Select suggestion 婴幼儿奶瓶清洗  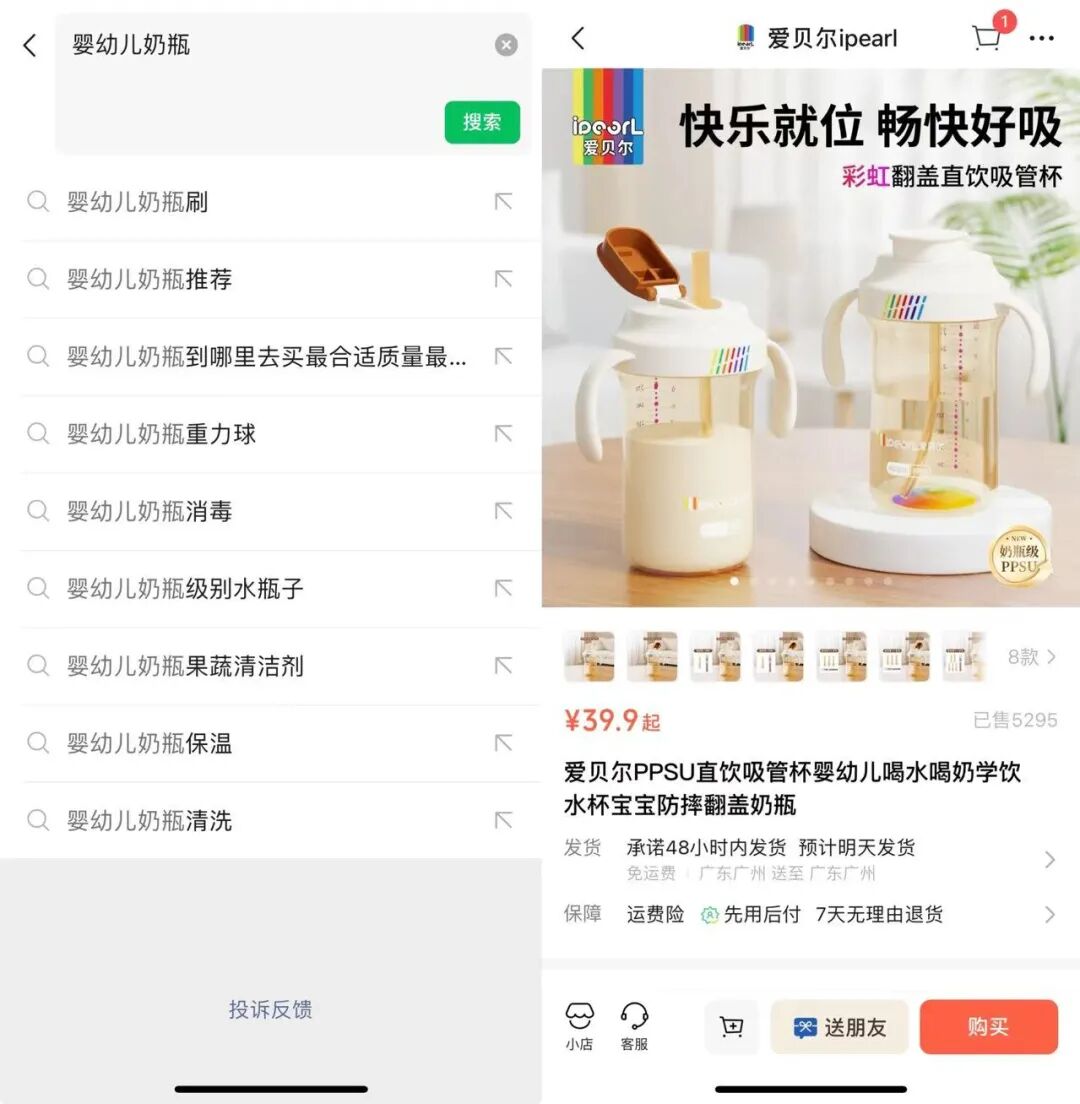point(150,821)
